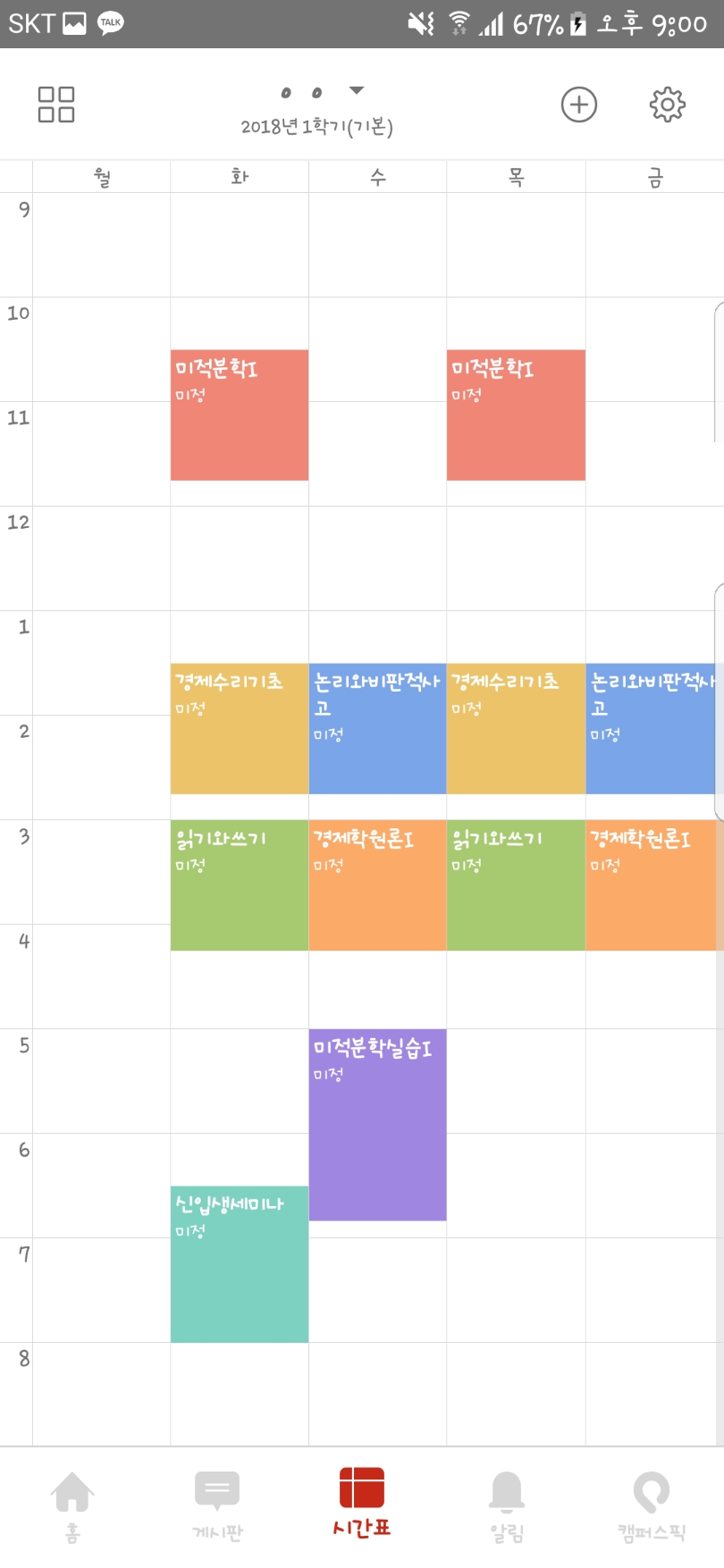Add a new class with plus icon
This screenshot has width=724, height=1568.
(578, 105)
